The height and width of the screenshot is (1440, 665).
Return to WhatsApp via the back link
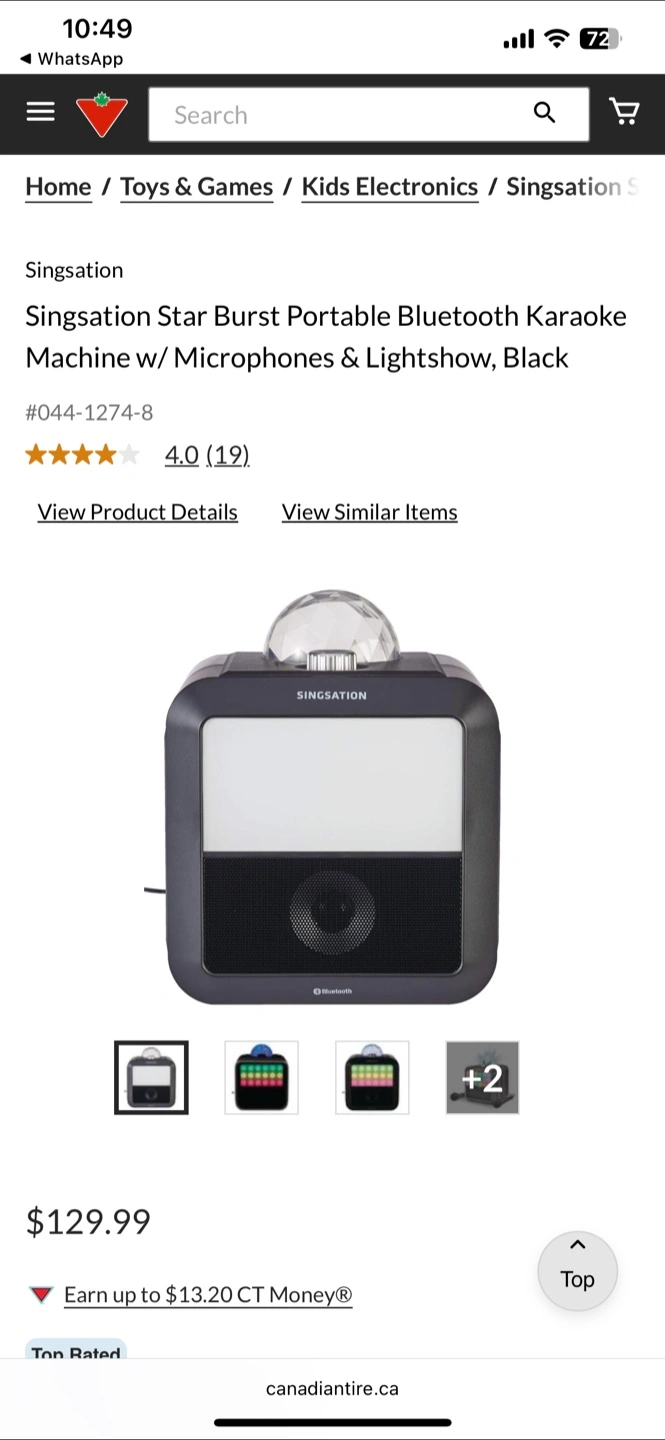71,59
